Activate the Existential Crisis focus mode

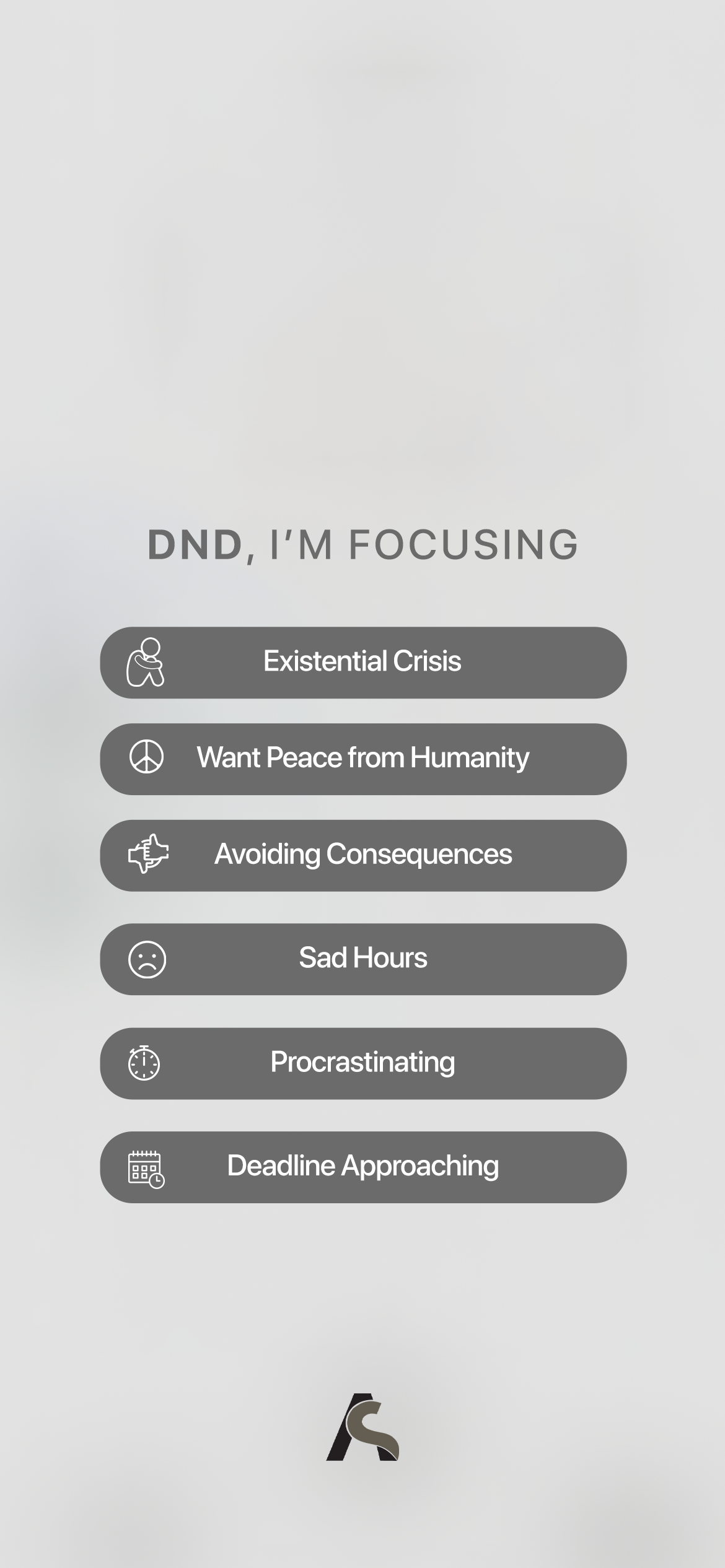(362, 661)
